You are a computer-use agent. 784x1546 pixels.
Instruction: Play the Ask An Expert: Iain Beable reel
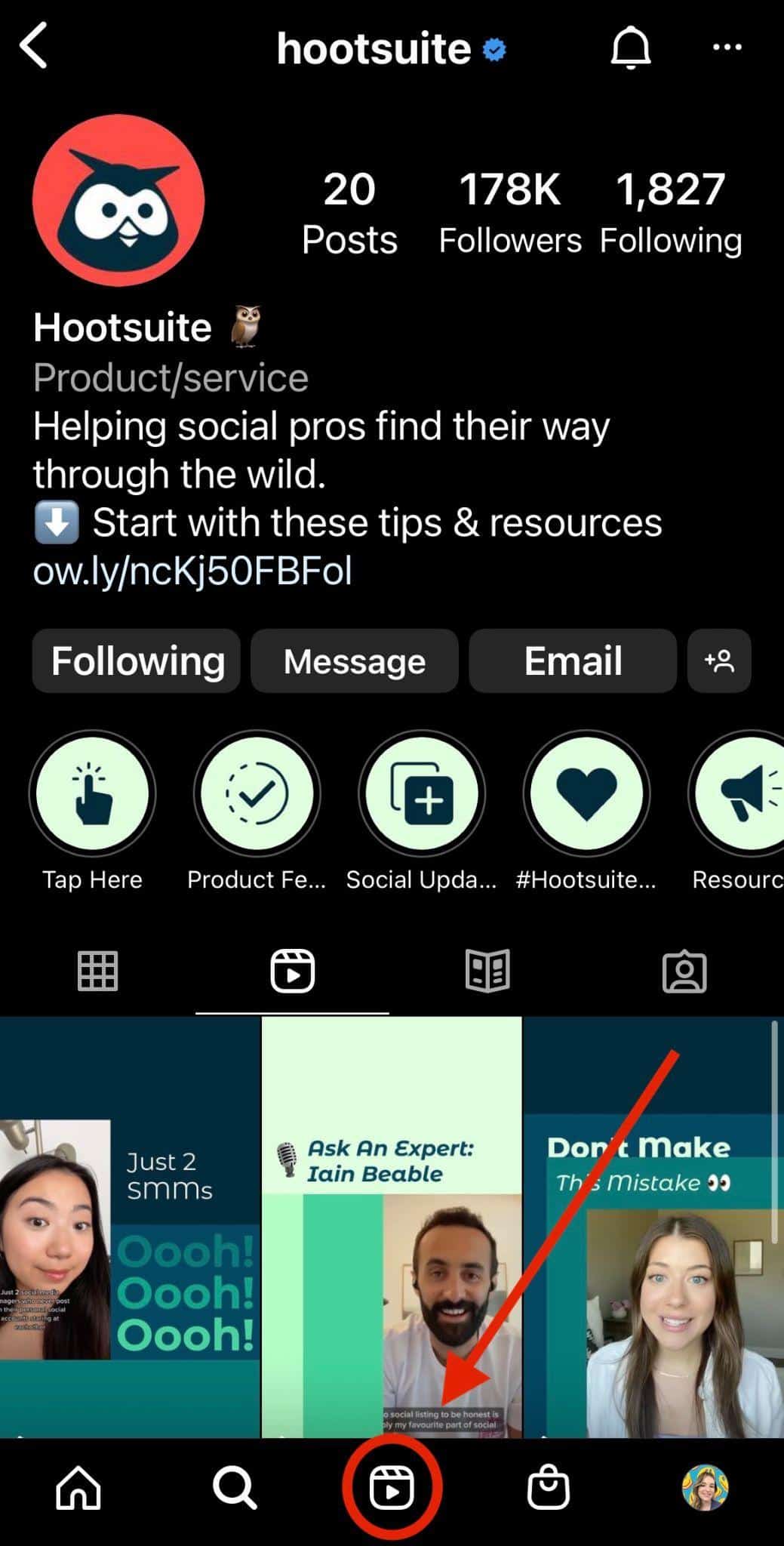pyautogui.click(x=392, y=1227)
